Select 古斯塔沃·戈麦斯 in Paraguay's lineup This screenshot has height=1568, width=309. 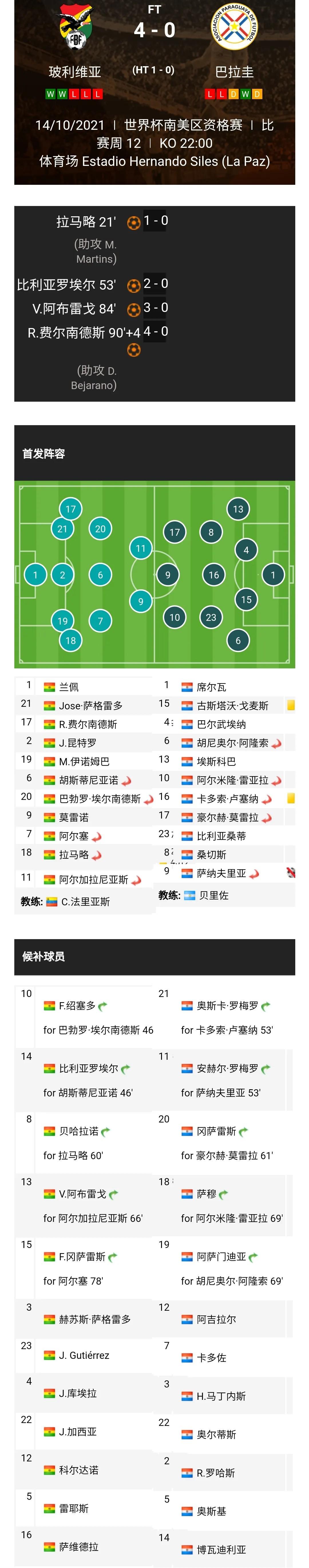point(232,705)
